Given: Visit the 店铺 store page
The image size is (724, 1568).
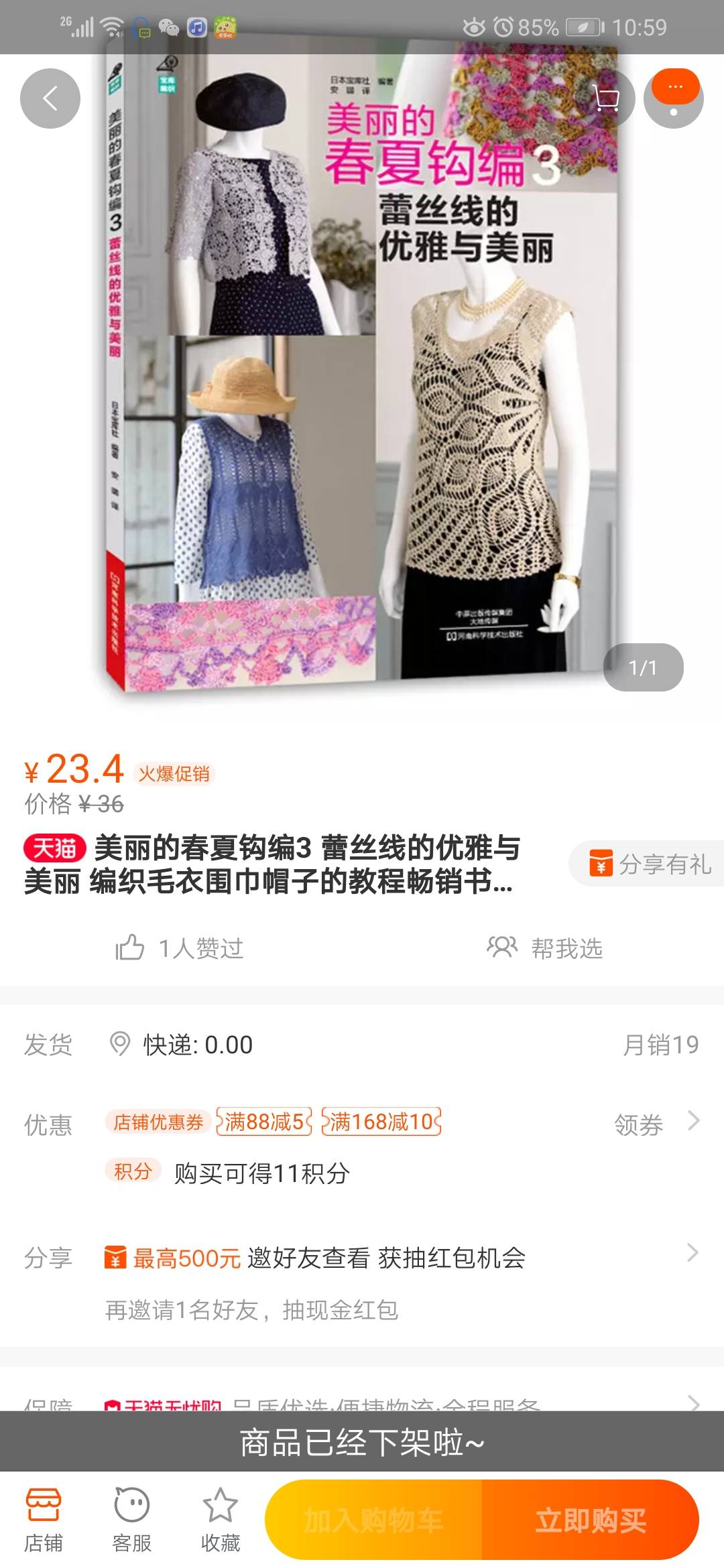Looking at the screenshot, I should [x=44, y=1520].
